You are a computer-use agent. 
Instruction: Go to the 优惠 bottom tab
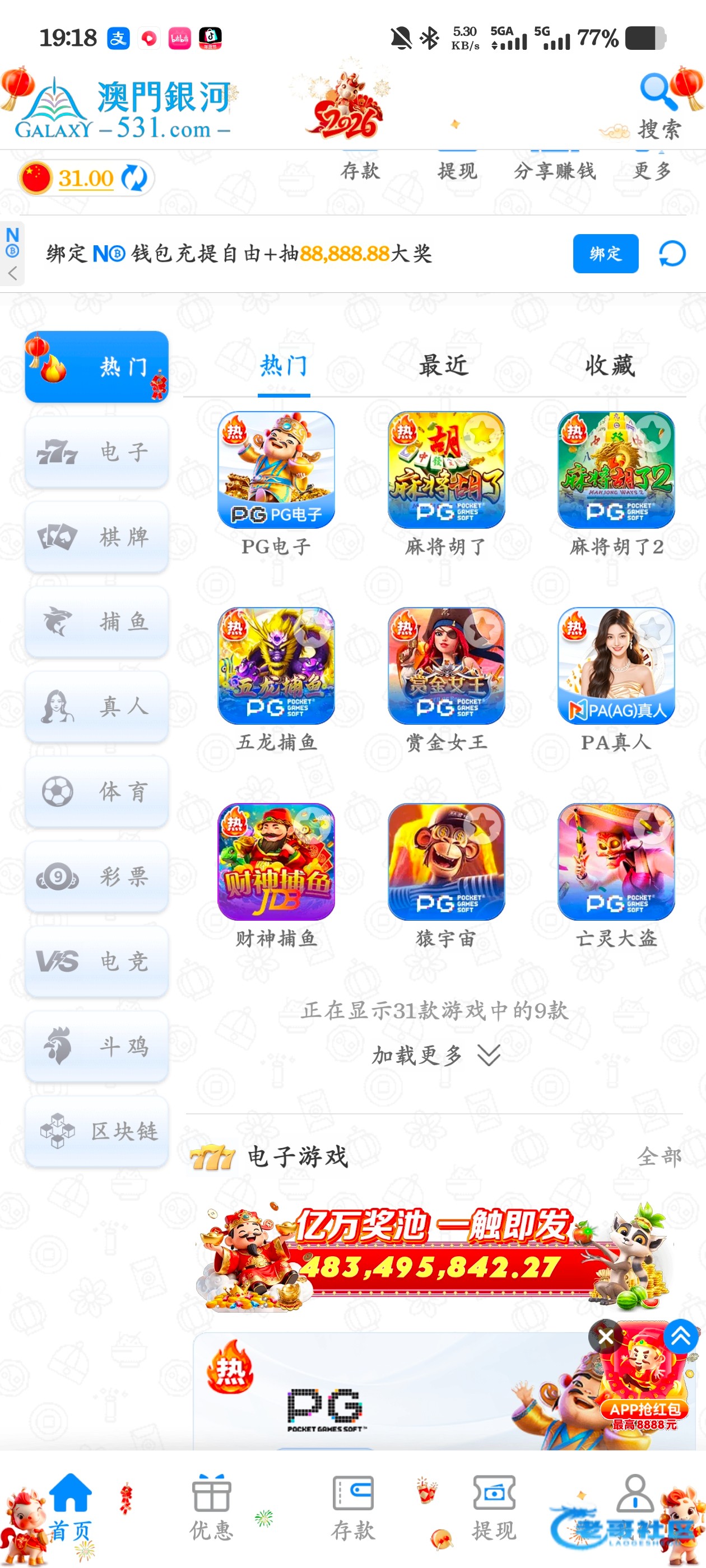(211, 1506)
